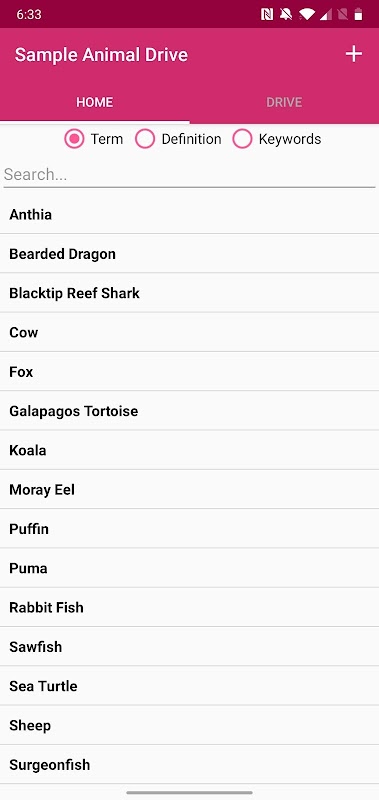Open Galapagos Tortoise
This screenshot has width=379, height=800.
pyautogui.click(x=189, y=411)
